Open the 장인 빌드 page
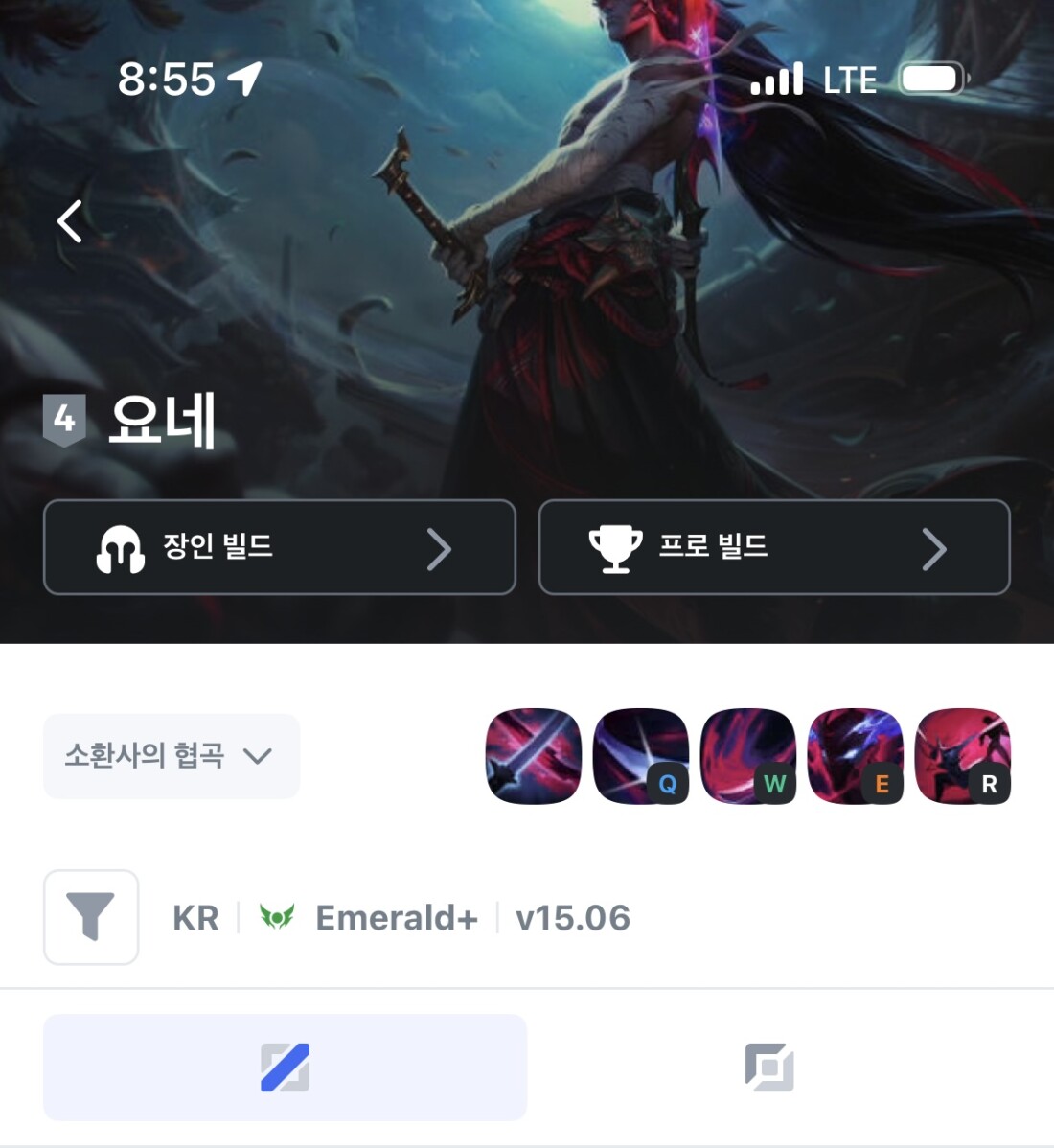Viewport: 1054px width, 1148px height. pos(279,547)
